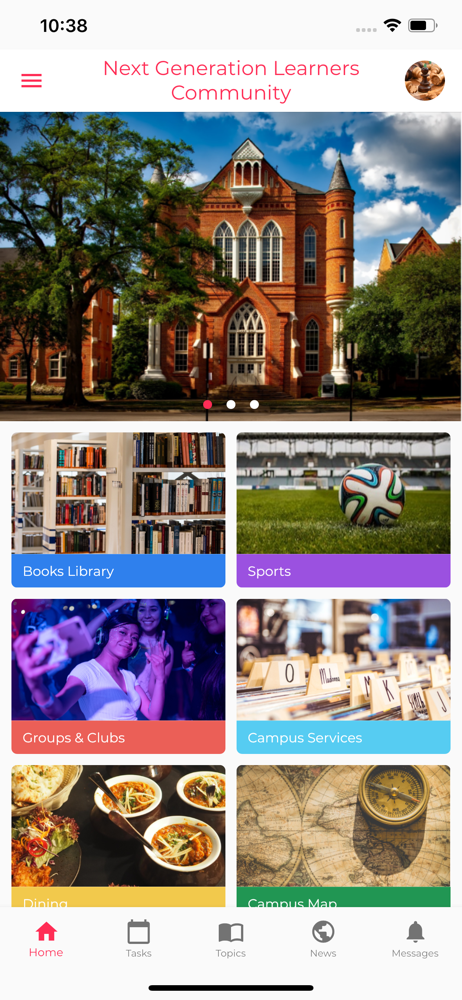Open the Campus Services tile

click(343, 676)
